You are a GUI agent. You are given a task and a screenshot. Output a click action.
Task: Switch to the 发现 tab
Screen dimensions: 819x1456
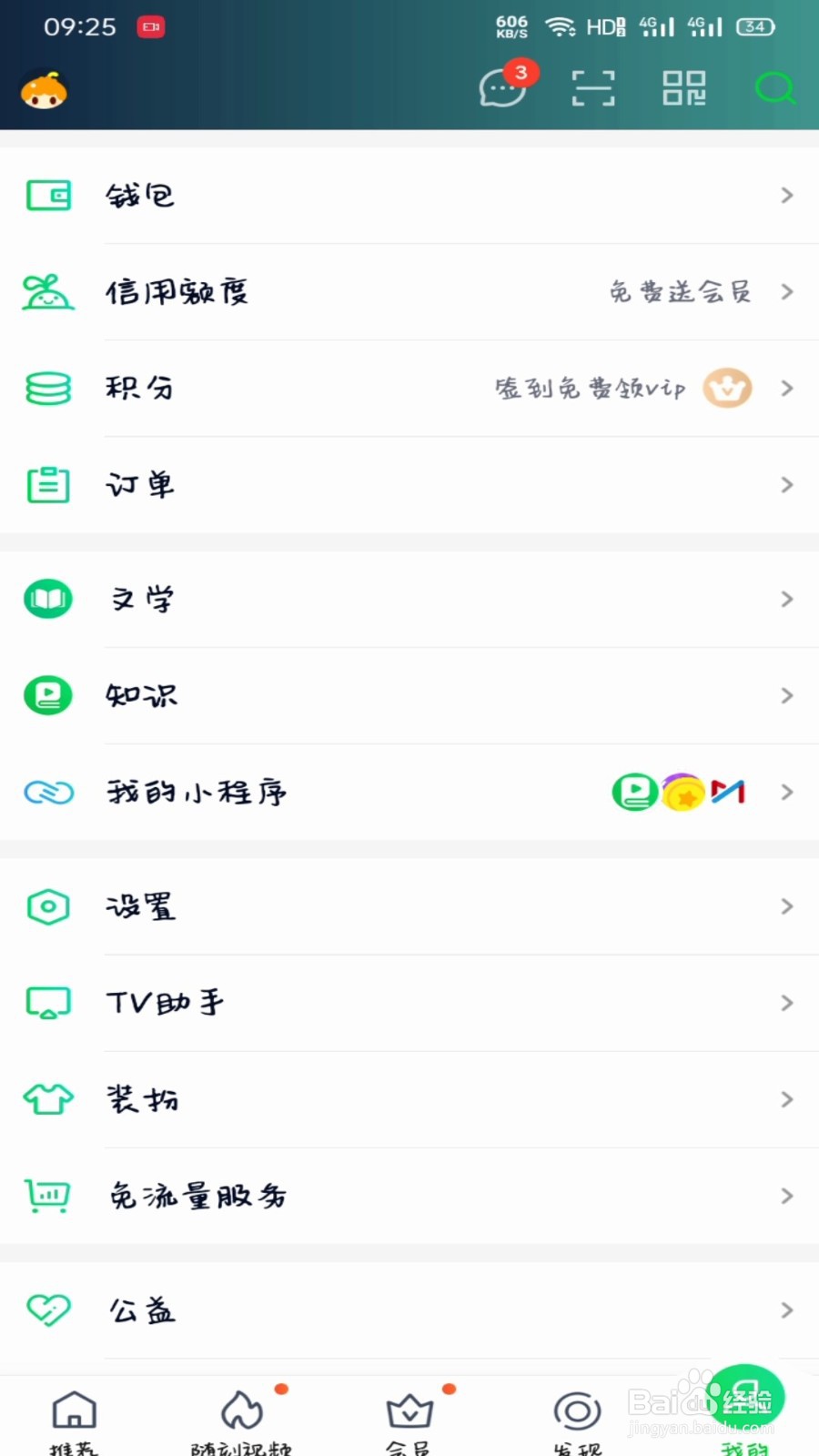[x=576, y=1410]
